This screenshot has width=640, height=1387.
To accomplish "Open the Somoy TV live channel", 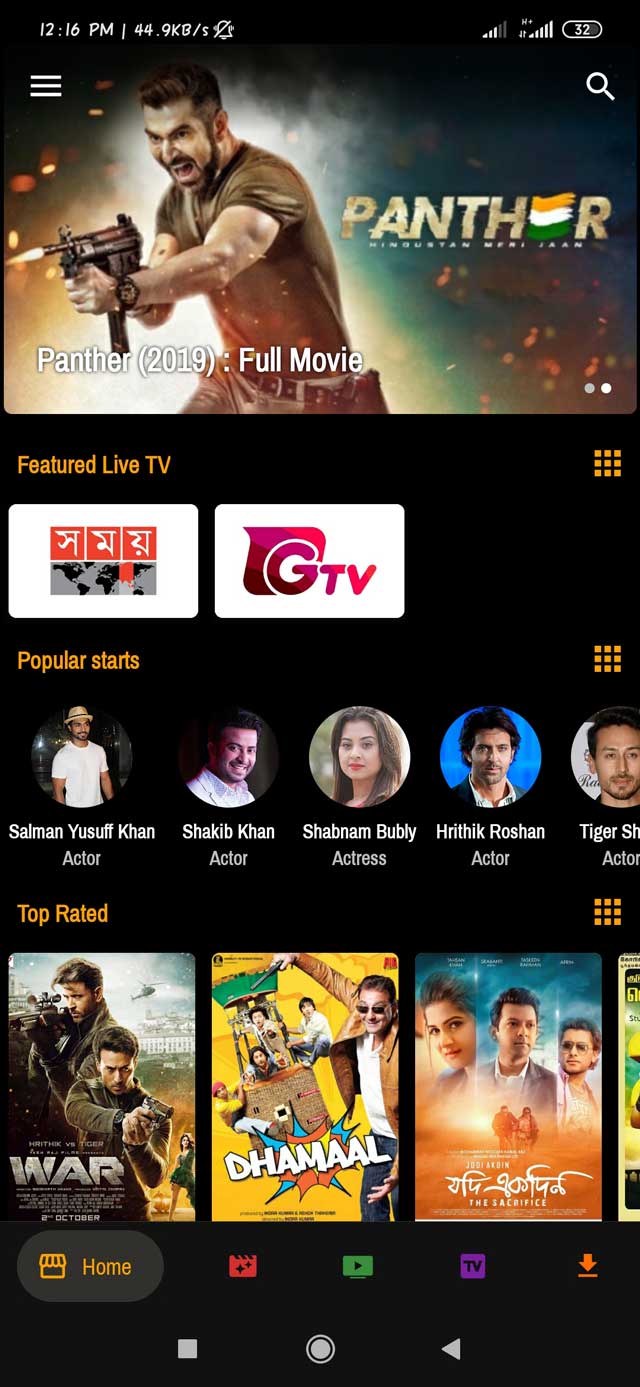I will pos(103,561).
